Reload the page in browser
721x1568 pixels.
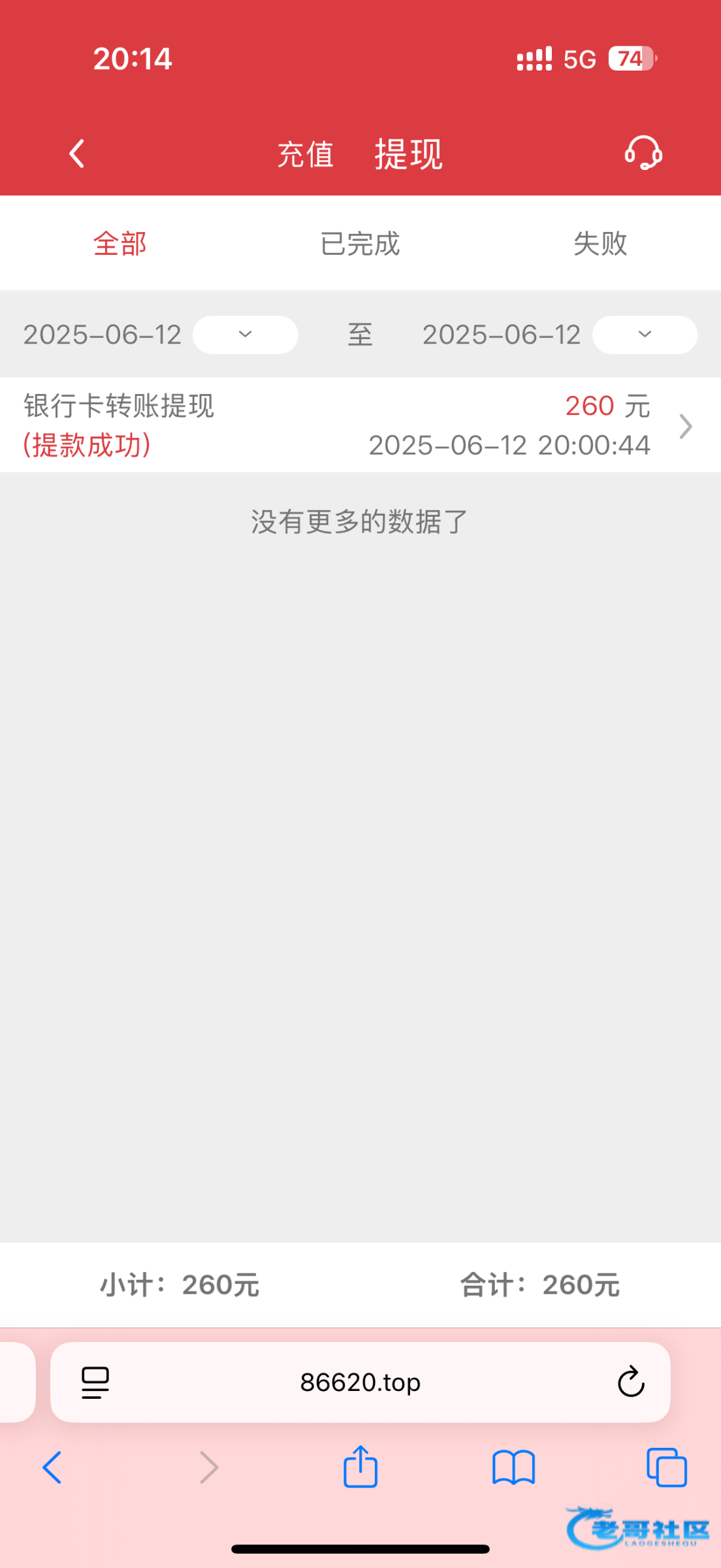[x=631, y=1381]
